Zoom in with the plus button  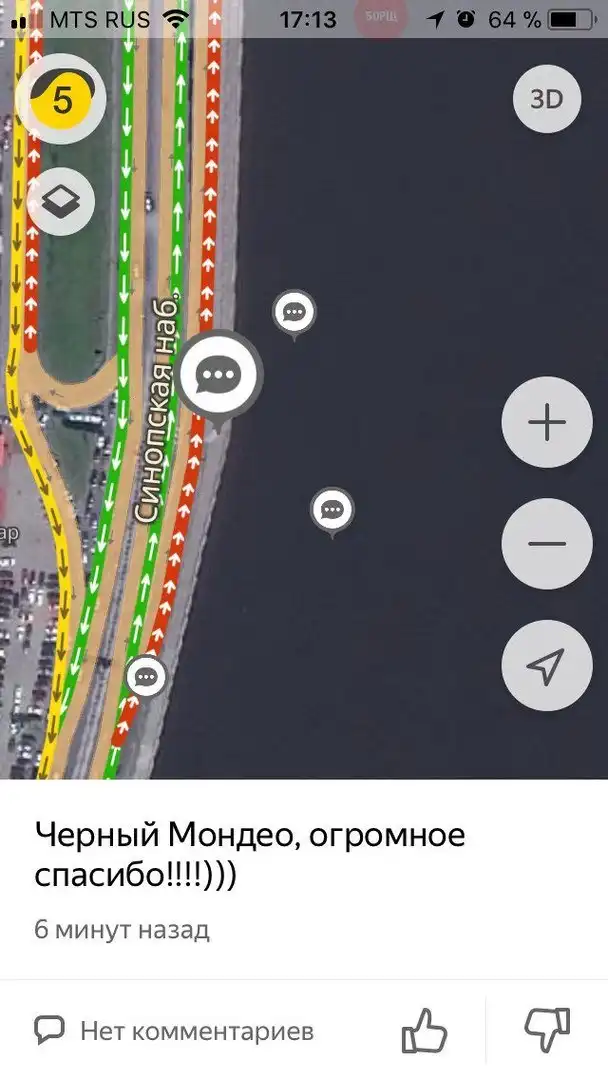click(547, 423)
